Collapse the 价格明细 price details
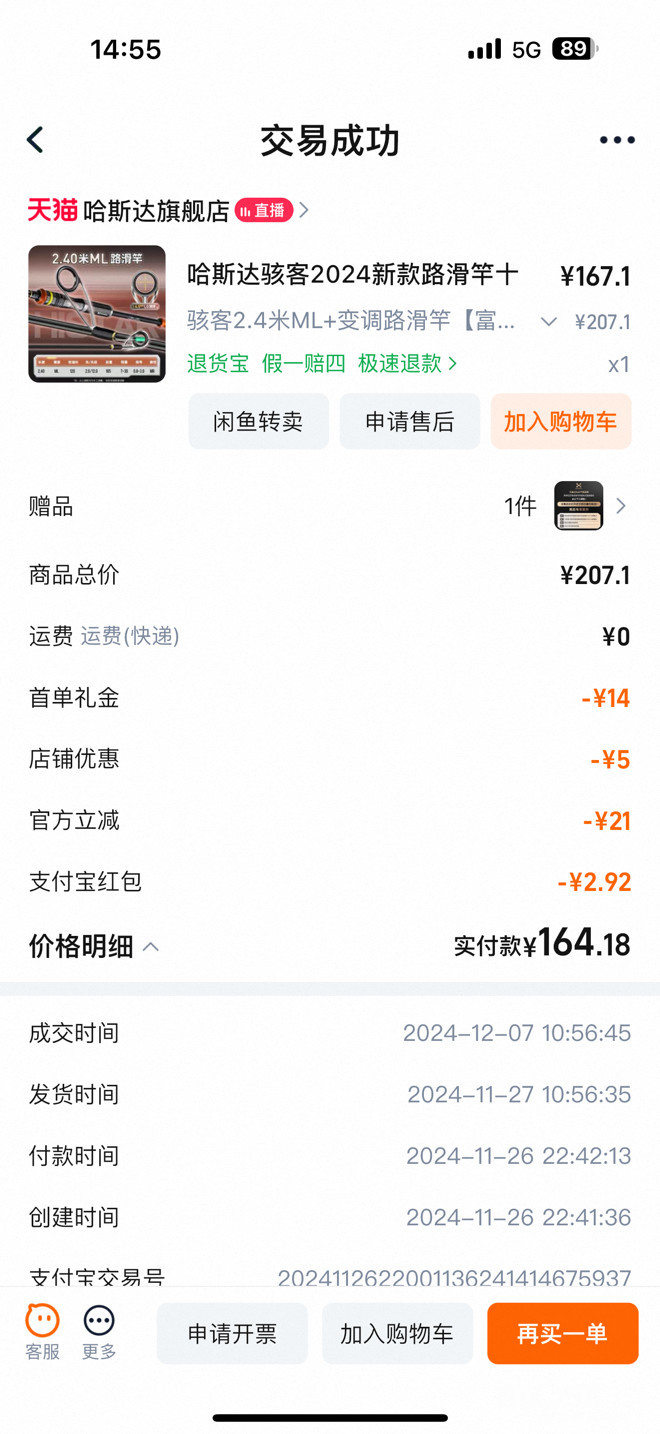Image resolution: width=660 pixels, height=1434 pixels. pyautogui.click(x=95, y=947)
